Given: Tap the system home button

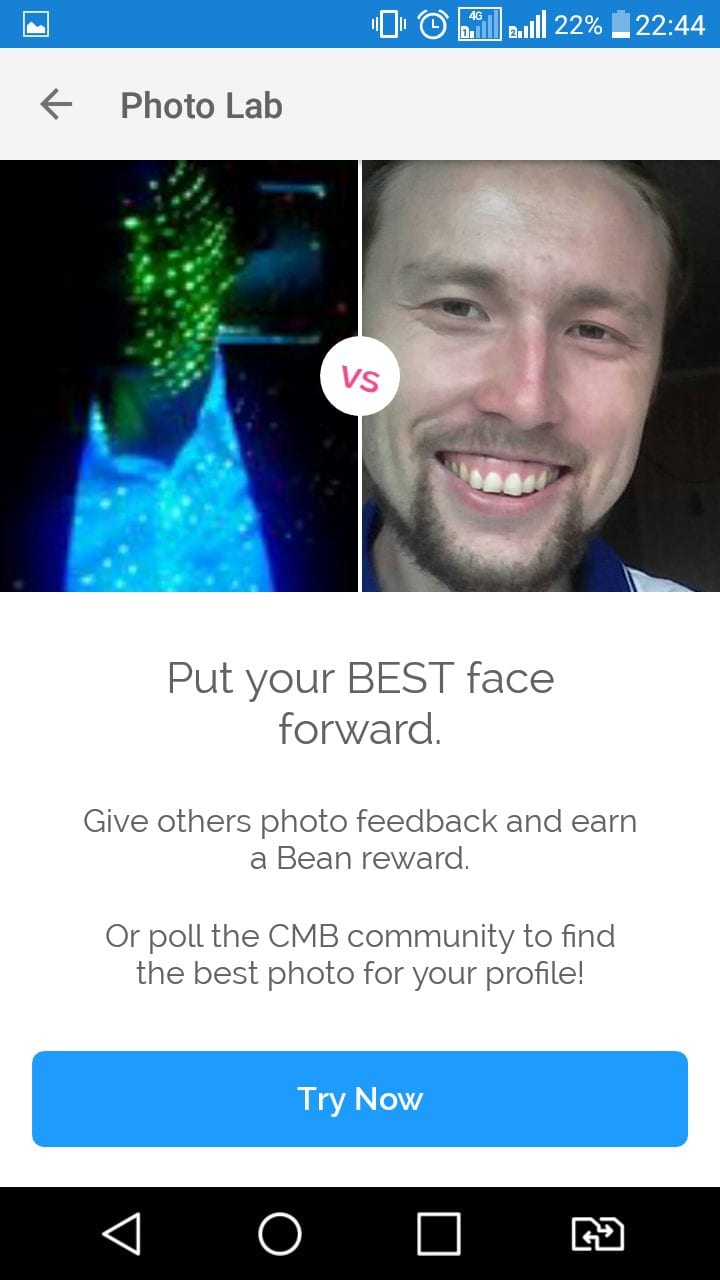Looking at the screenshot, I should pyautogui.click(x=280, y=1233).
